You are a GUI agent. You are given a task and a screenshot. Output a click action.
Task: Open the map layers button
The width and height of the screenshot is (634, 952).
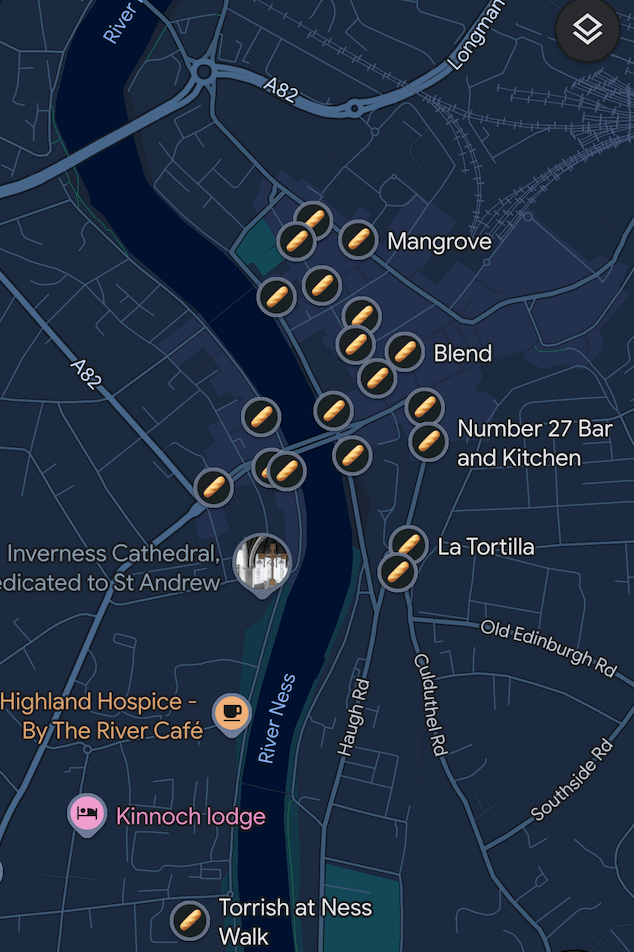coord(587,31)
